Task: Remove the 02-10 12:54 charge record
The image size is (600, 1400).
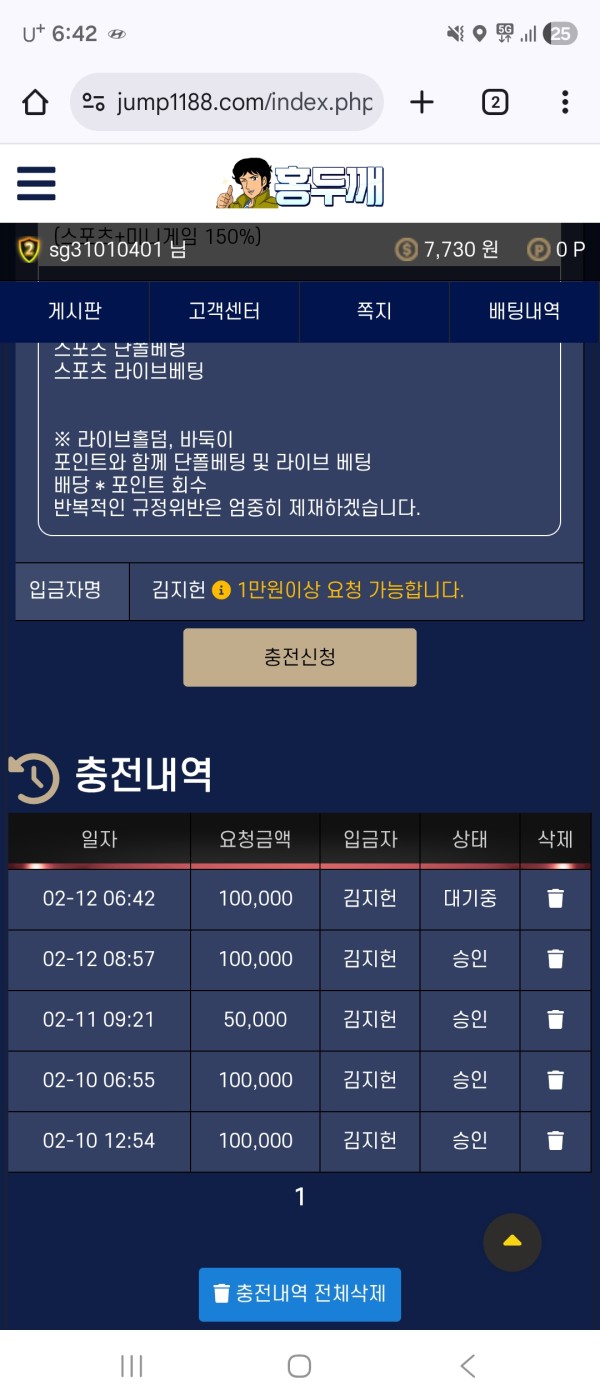Action: tap(555, 1140)
